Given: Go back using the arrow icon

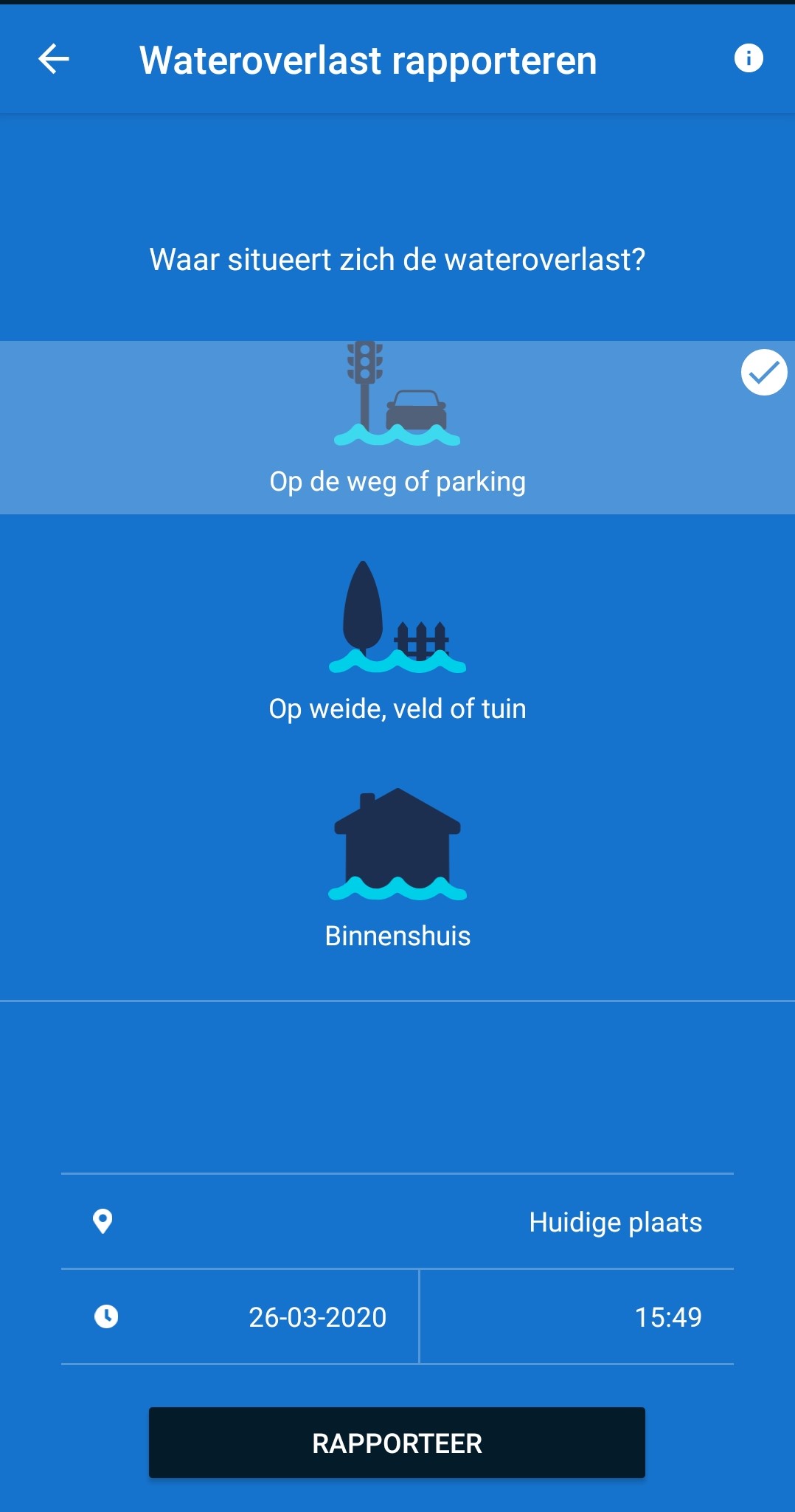Looking at the screenshot, I should point(54,59).
